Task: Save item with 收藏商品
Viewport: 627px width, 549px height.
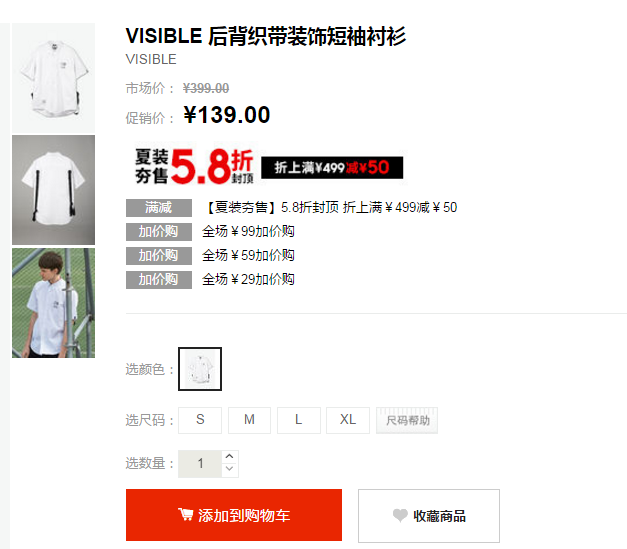Action: tap(429, 516)
